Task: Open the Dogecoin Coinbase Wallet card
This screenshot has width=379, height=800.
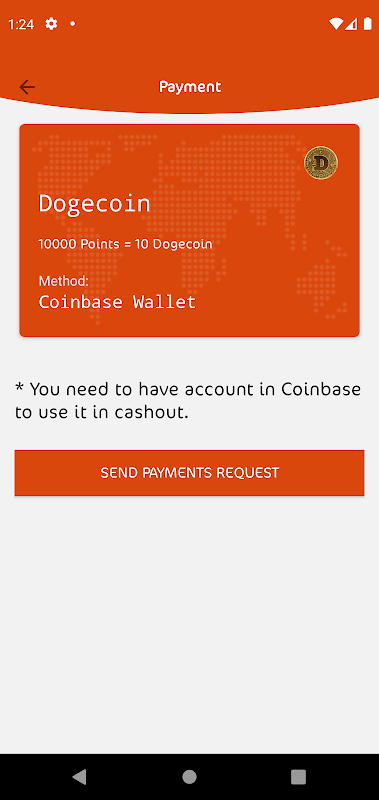Action: pos(189,230)
